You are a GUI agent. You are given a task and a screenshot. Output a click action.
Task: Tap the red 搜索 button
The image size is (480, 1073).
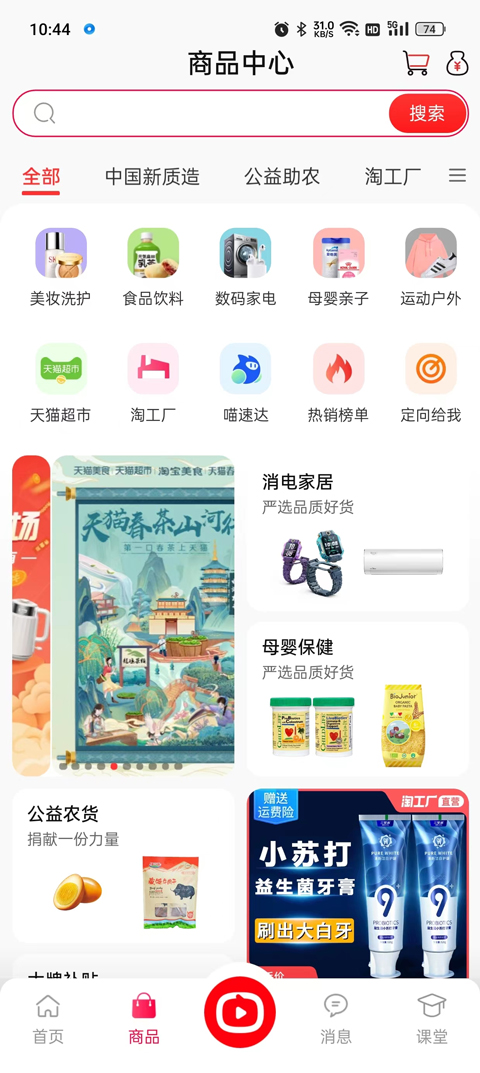tap(427, 113)
